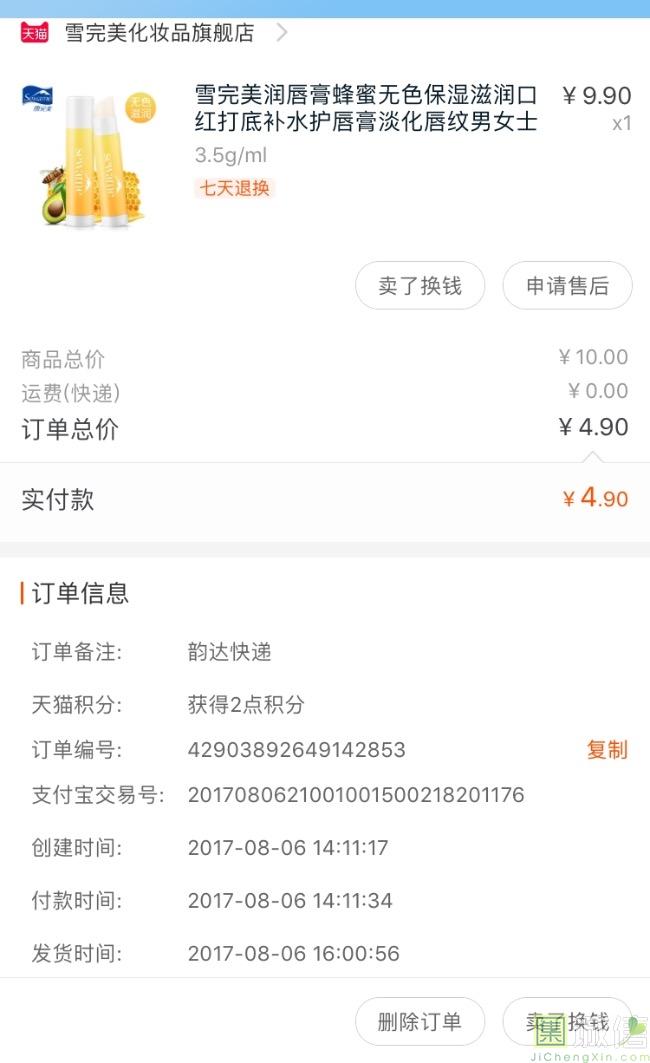Open the 雪完美化妆品旗舰店 store page
The height and width of the screenshot is (1063, 650).
(160, 33)
